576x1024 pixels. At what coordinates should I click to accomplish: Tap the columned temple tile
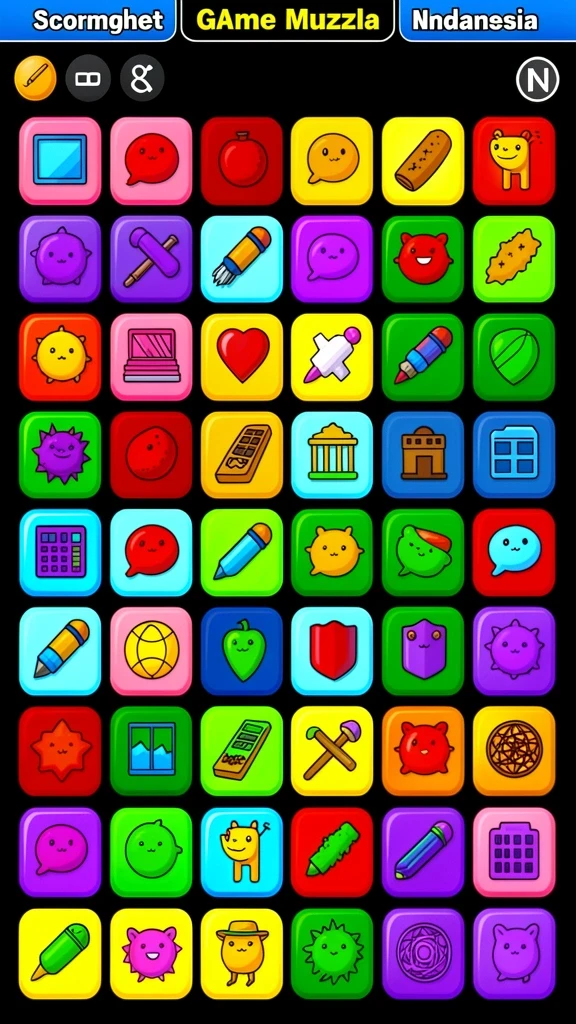[332, 455]
